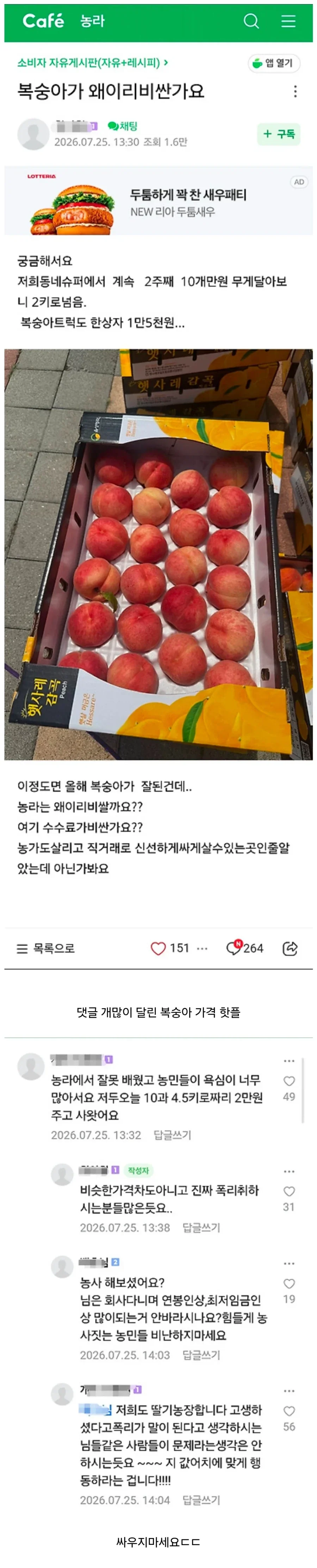Open the search icon in the header

251,21
